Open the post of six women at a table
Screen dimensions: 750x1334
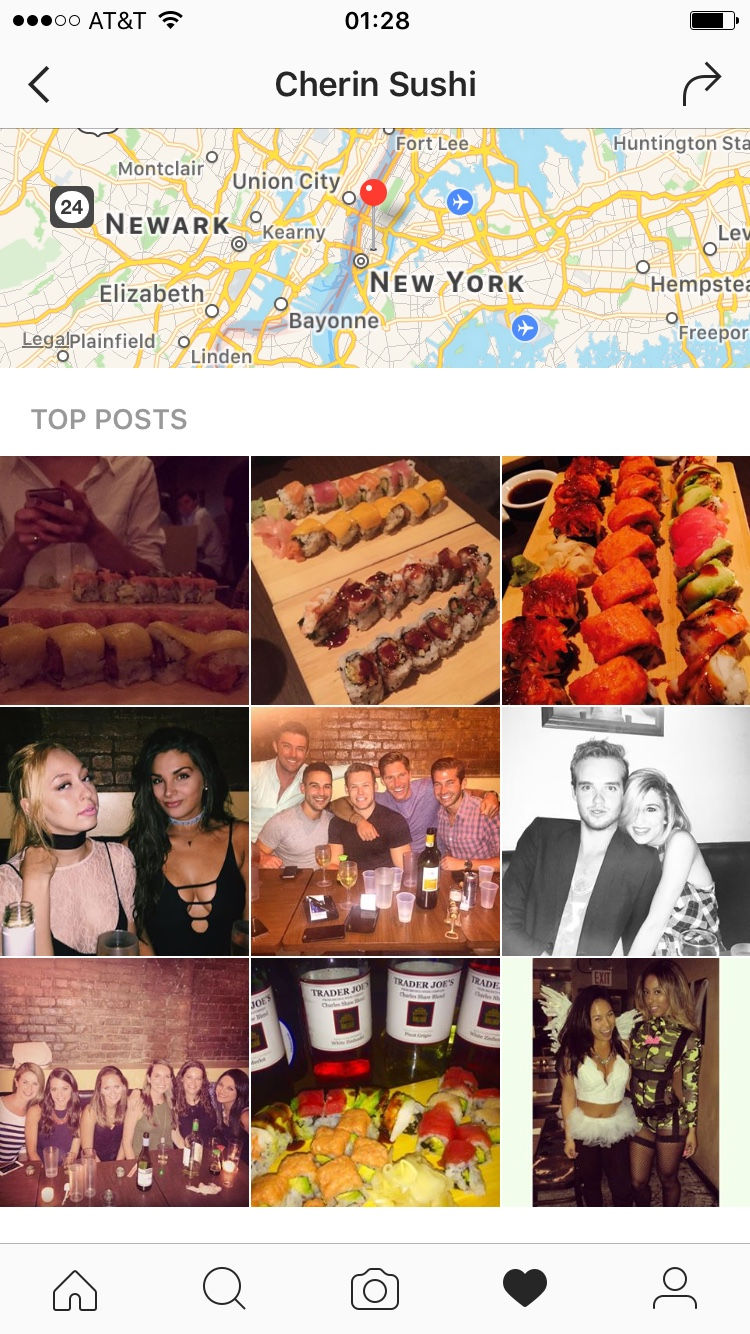click(x=124, y=1082)
